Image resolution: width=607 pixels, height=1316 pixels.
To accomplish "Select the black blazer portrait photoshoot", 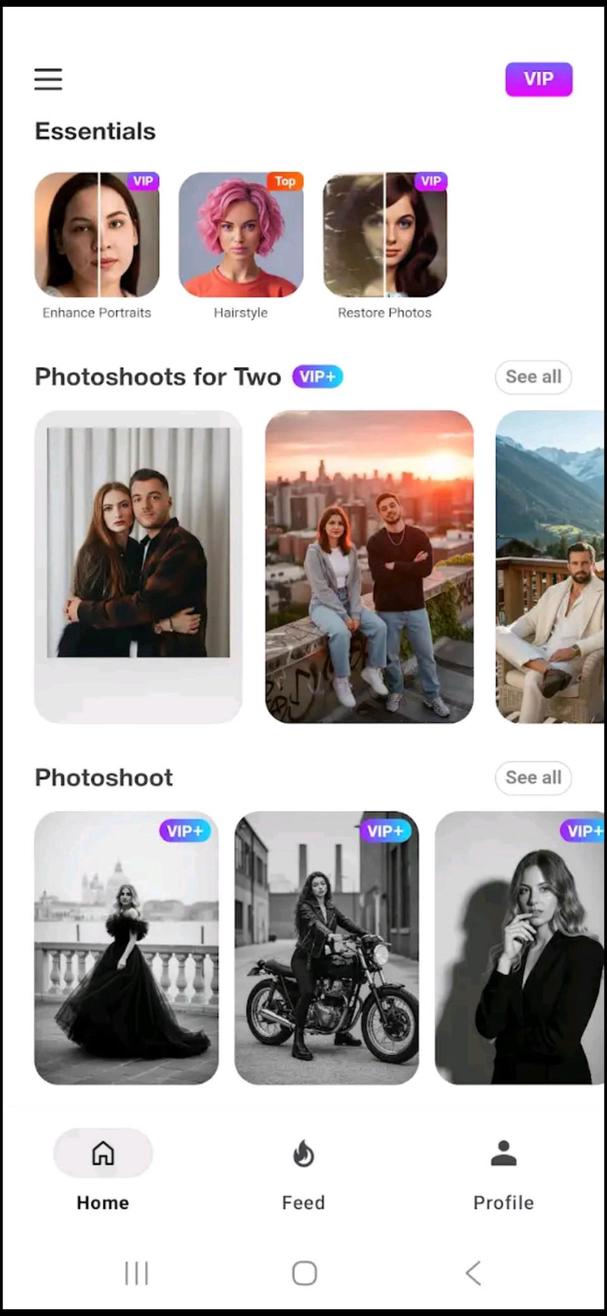I will [x=521, y=947].
